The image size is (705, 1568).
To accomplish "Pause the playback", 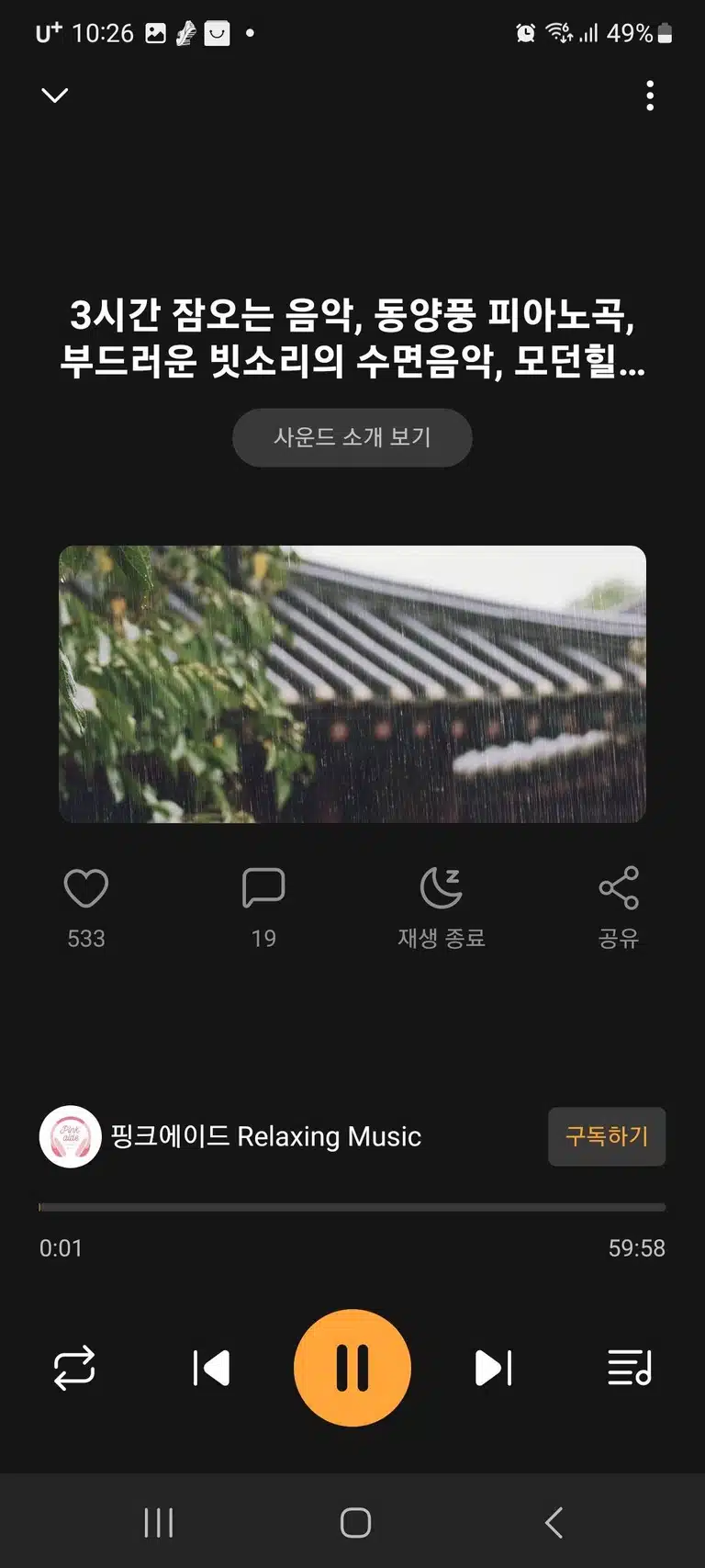I will tap(352, 1368).
